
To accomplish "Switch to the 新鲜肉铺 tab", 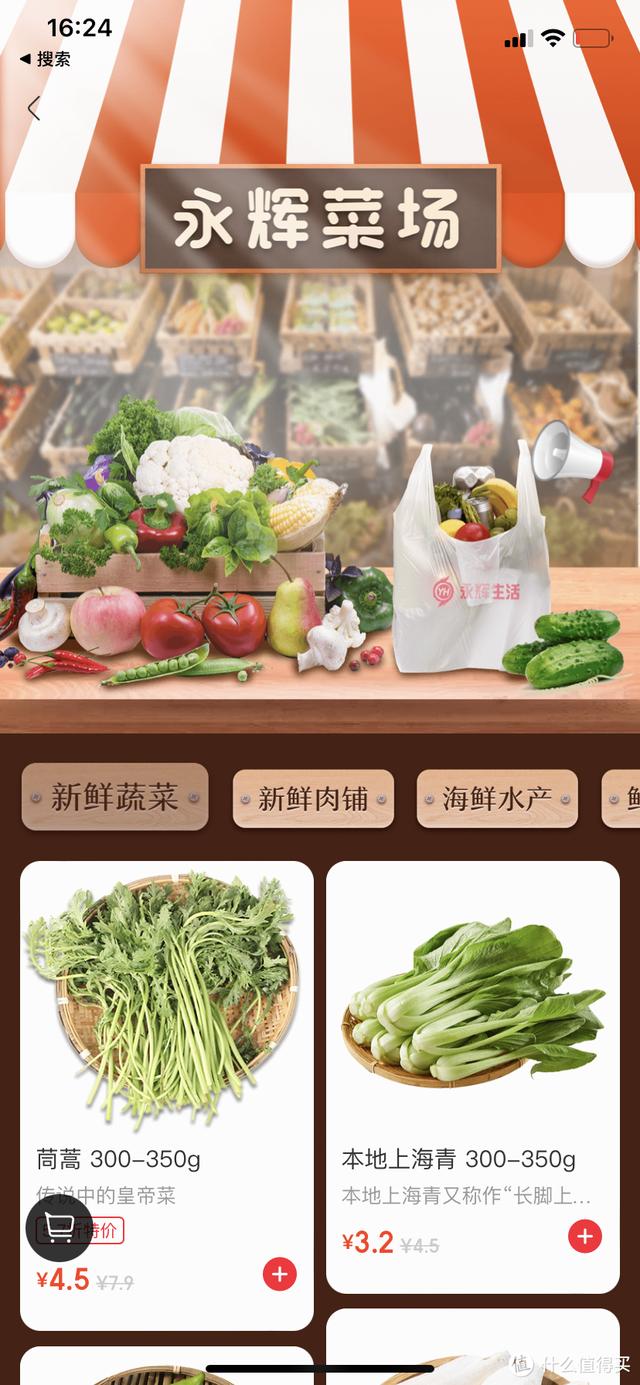I will (x=313, y=799).
